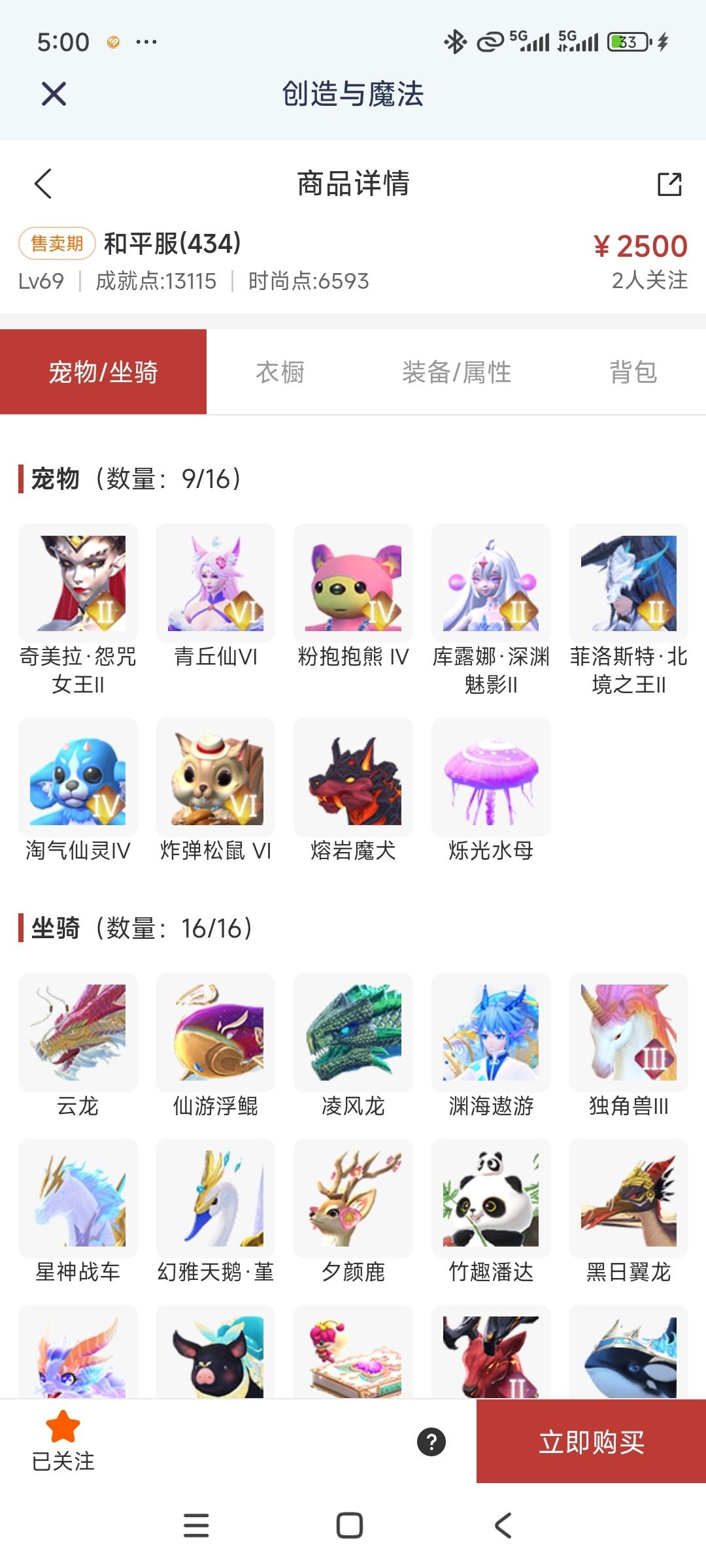Open the 装备/属性 tab
The width and height of the screenshot is (706, 1568).
click(x=459, y=371)
